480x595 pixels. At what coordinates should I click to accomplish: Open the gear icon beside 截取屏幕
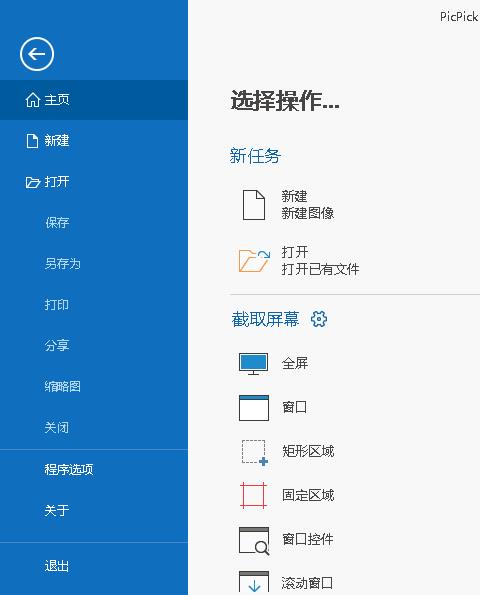(319, 319)
